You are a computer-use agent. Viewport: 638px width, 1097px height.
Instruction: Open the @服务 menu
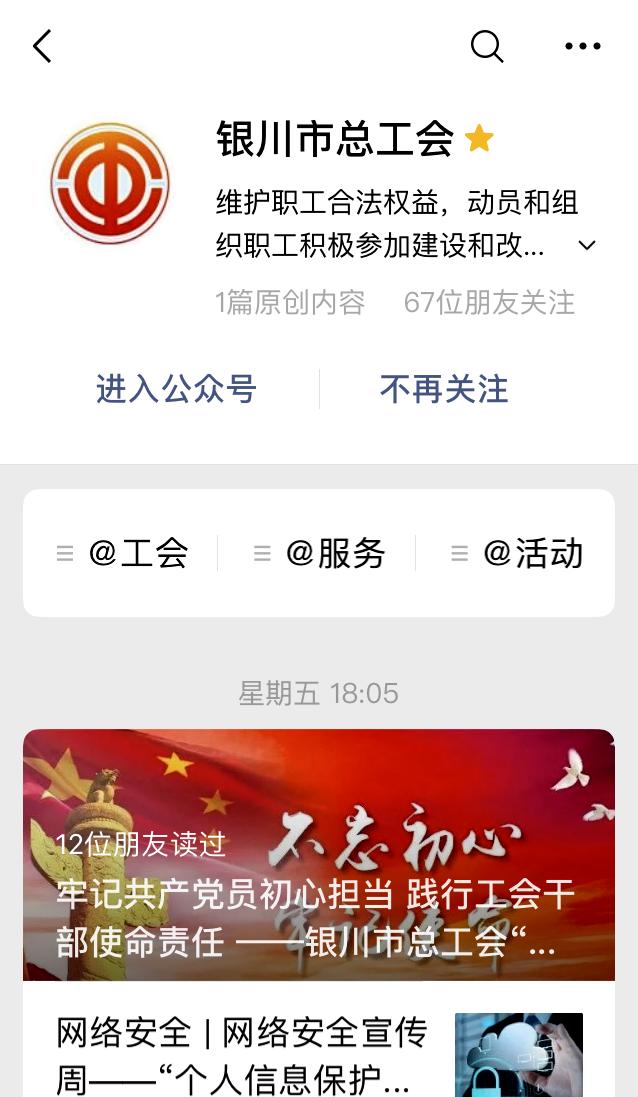point(320,553)
